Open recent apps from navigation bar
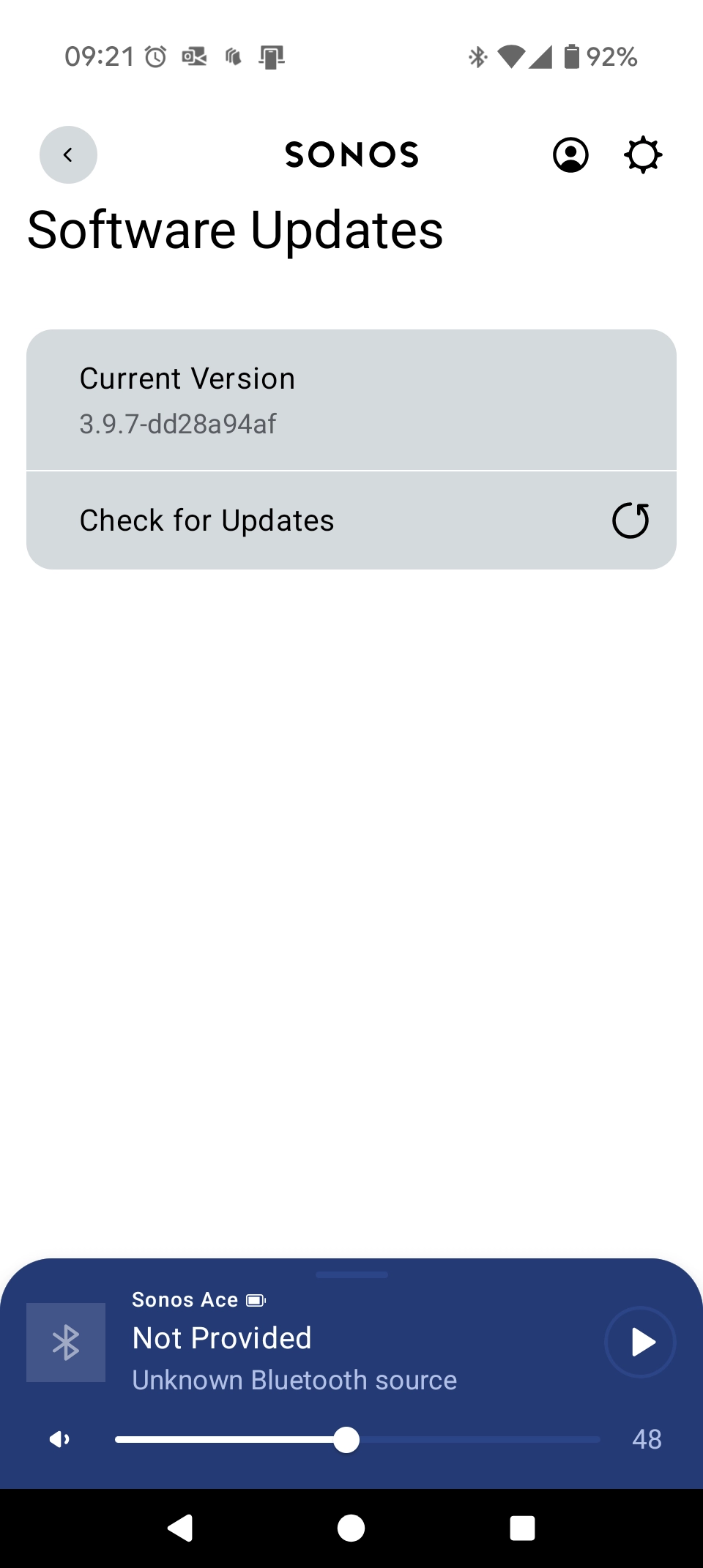This screenshot has width=703, height=1568. click(x=522, y=1528)
